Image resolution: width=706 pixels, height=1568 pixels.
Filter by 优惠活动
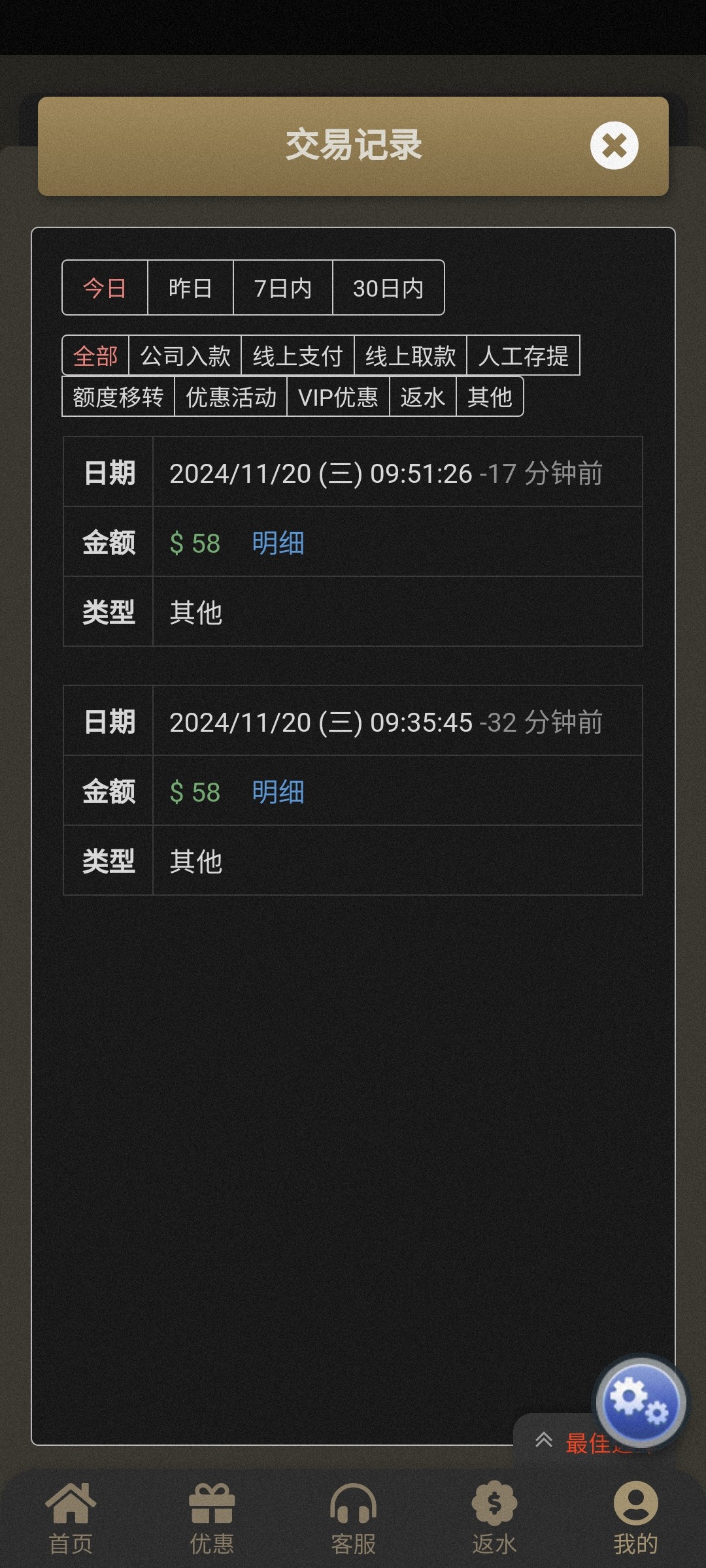pos(231,397)
